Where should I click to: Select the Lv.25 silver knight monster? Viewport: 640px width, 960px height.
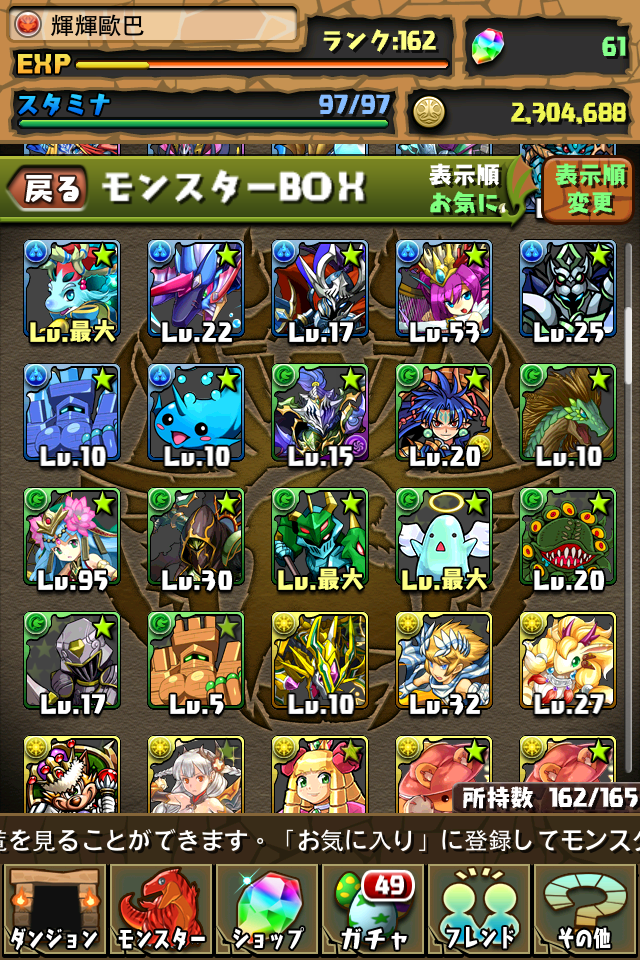tap(567, 288)
